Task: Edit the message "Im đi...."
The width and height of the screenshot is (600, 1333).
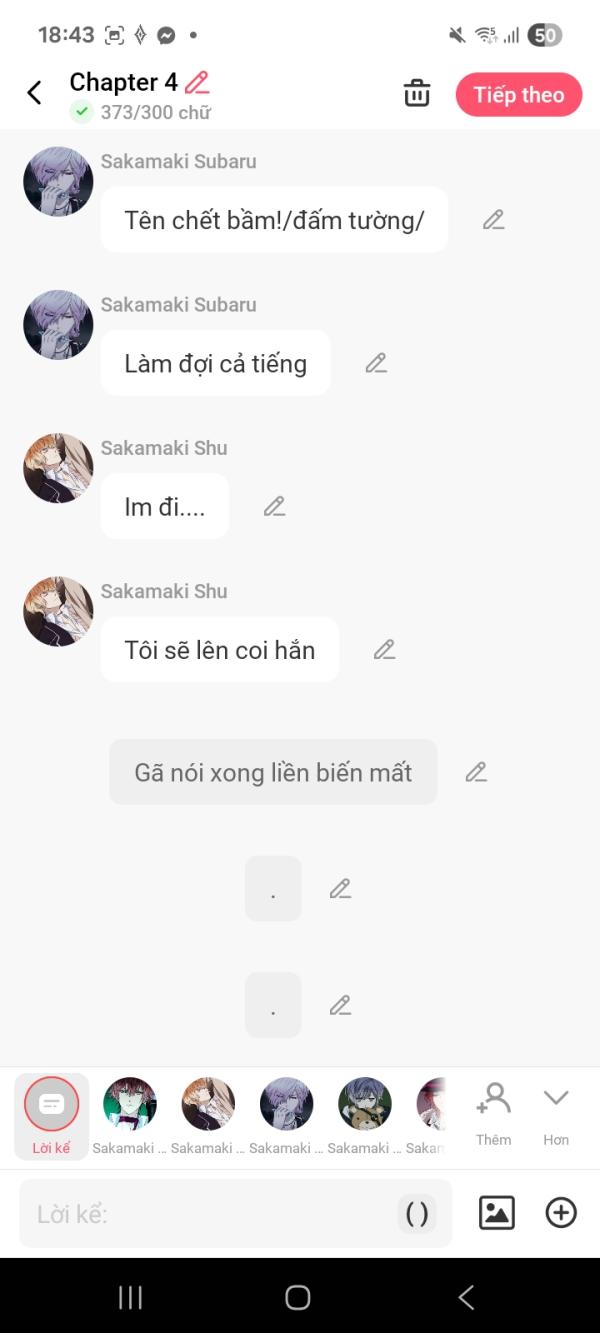Action: (x=274, y=506)
